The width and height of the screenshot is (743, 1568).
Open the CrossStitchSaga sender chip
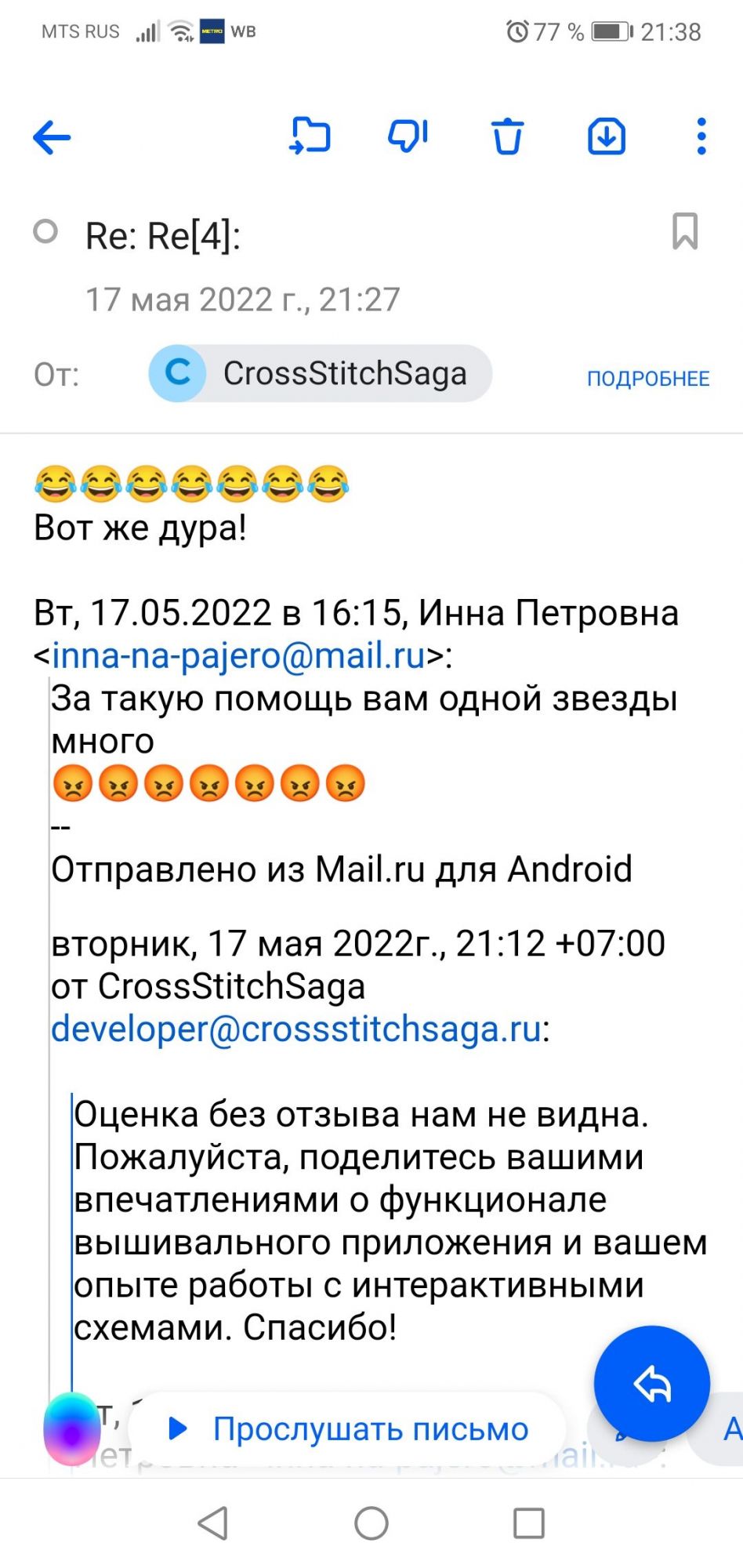pyautogui.click(x=321, y=373)
